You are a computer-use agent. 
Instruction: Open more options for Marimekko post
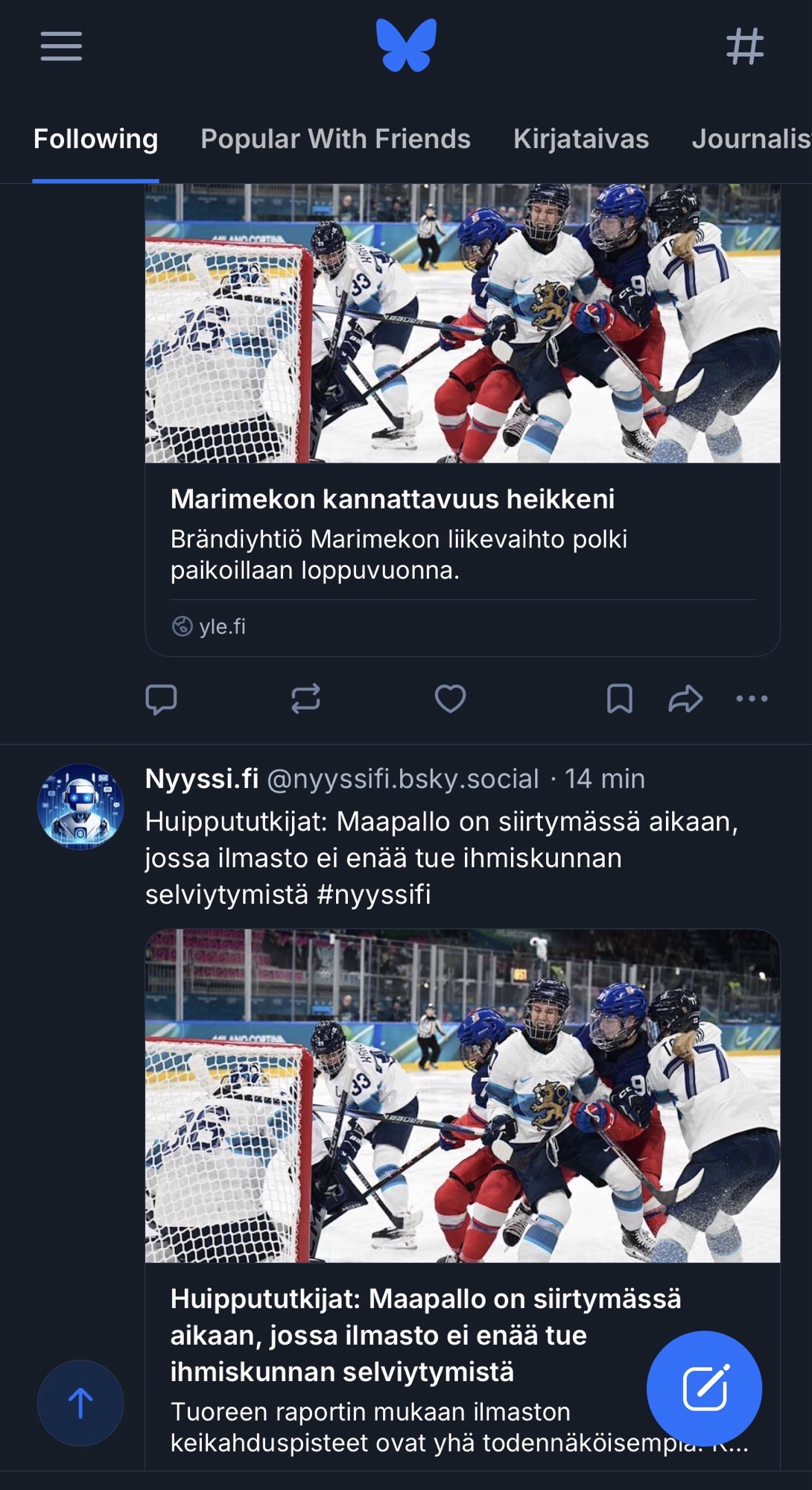coord(752,699)
